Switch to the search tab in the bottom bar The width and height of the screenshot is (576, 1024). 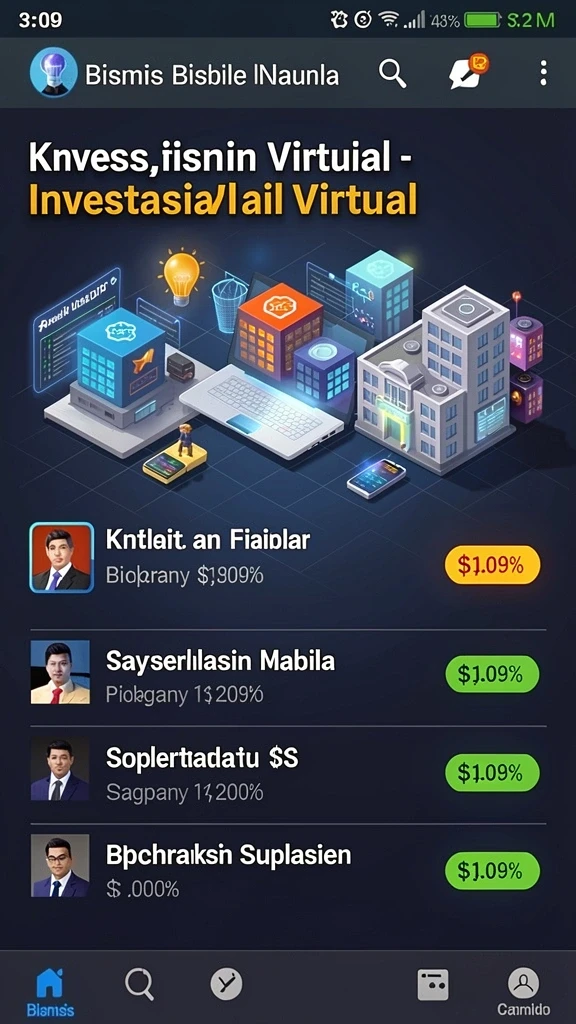click(139, 983)
